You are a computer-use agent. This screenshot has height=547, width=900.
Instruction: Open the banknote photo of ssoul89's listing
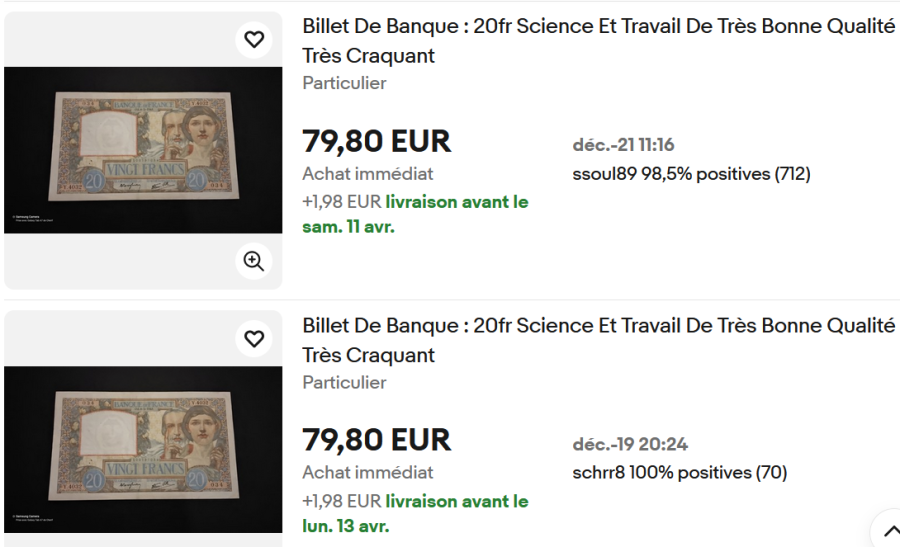point(142,148)
